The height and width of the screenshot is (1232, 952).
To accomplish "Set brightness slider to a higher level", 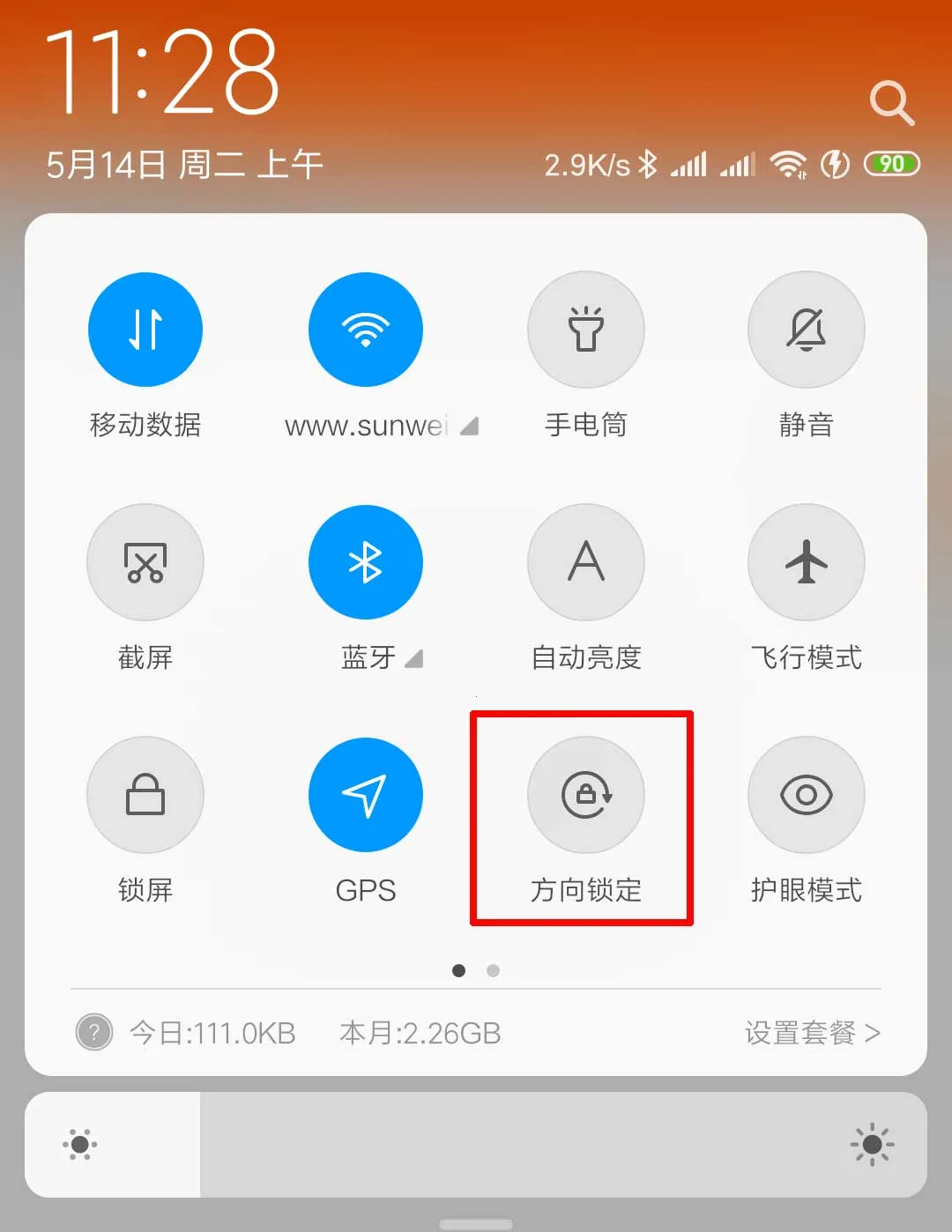I will tap(705, 1145).
